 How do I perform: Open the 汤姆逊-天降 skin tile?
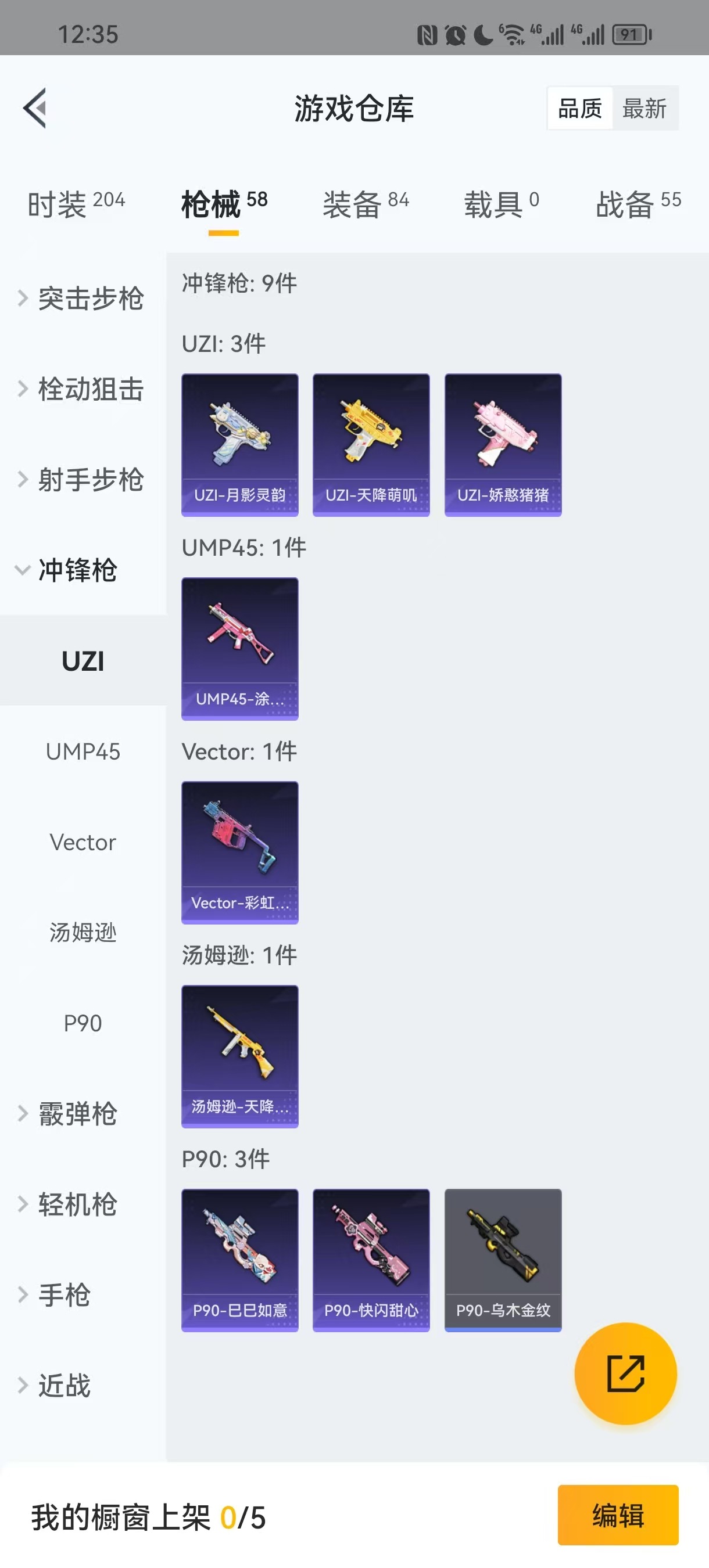[239, 1056]
